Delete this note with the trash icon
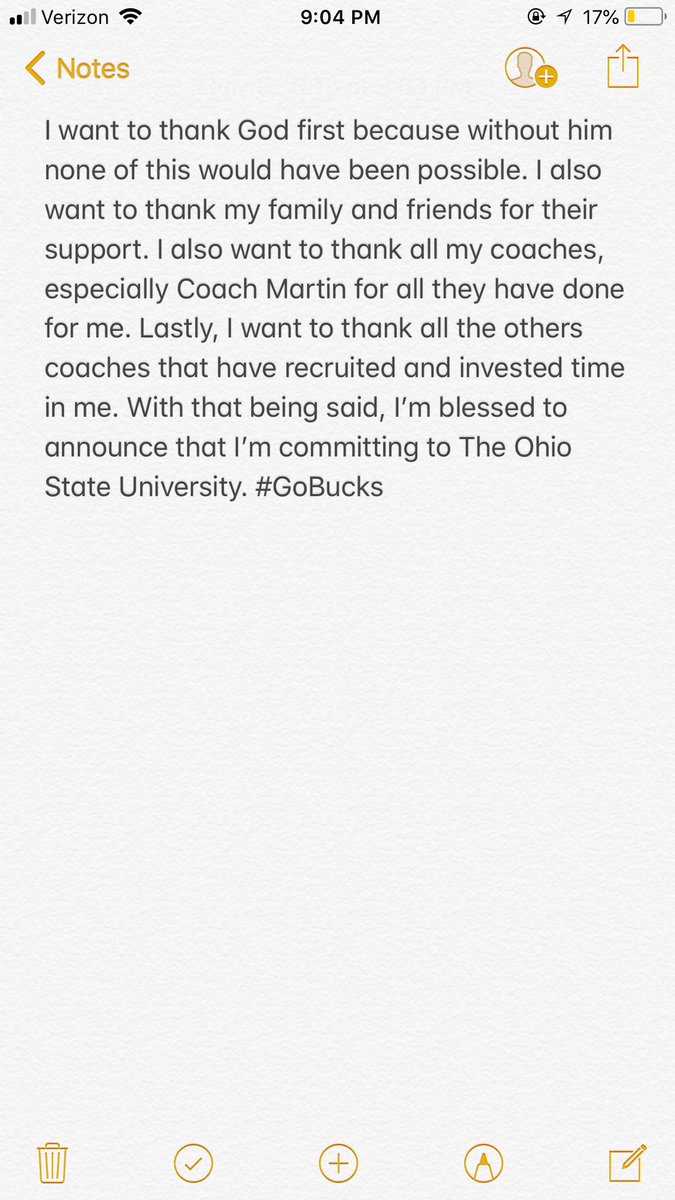This screenshot has width=675, height=1200. coord(52,1163)
